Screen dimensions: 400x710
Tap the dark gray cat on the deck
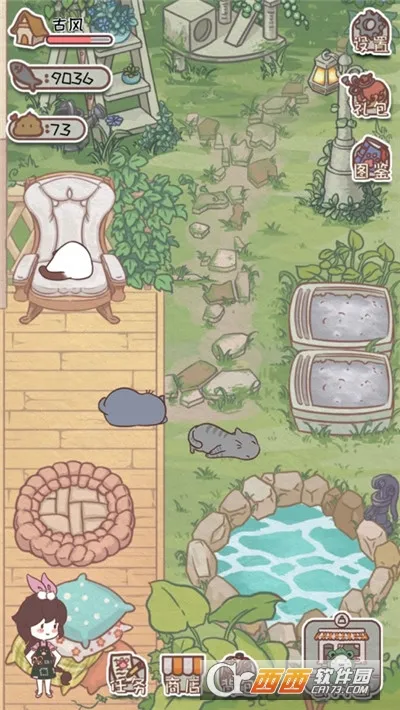point(133,407)
